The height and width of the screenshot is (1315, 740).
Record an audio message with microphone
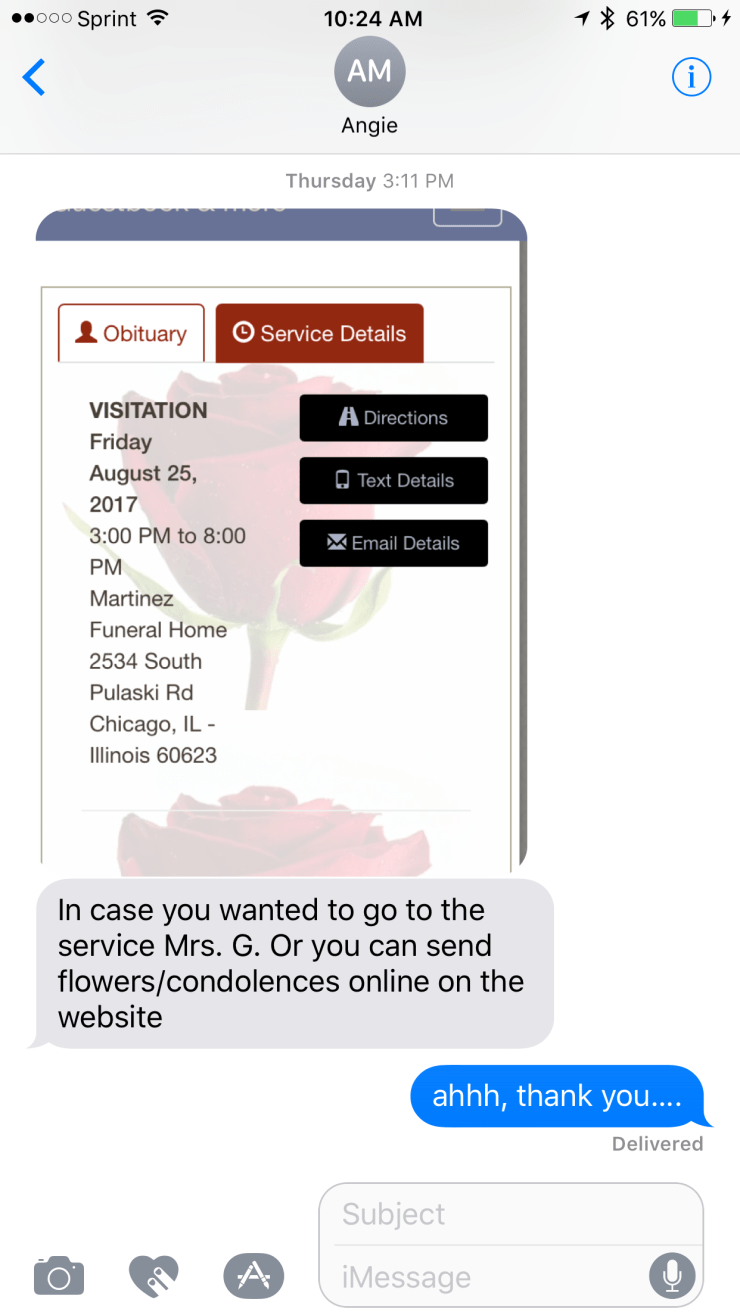click(671, 1275)
